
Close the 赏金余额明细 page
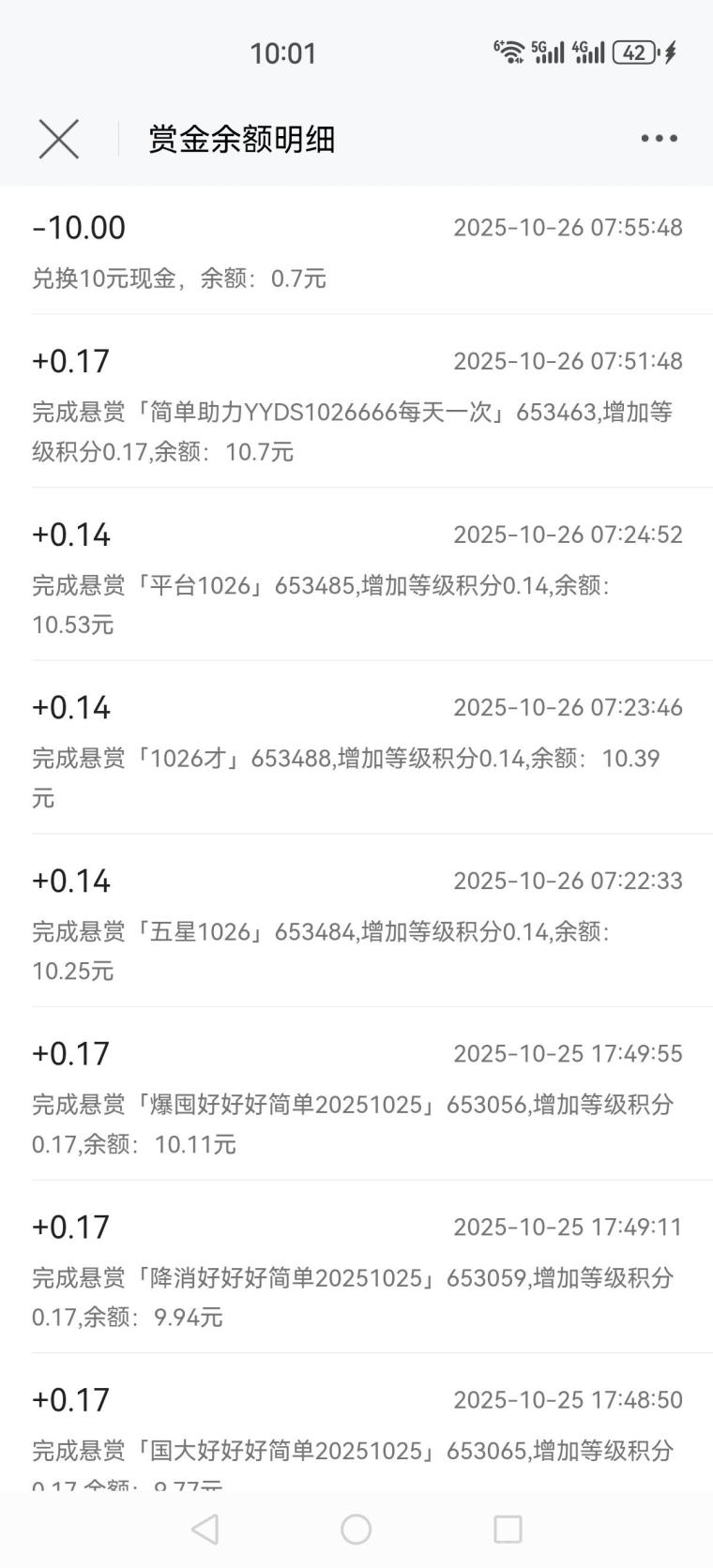click(58, 139)
